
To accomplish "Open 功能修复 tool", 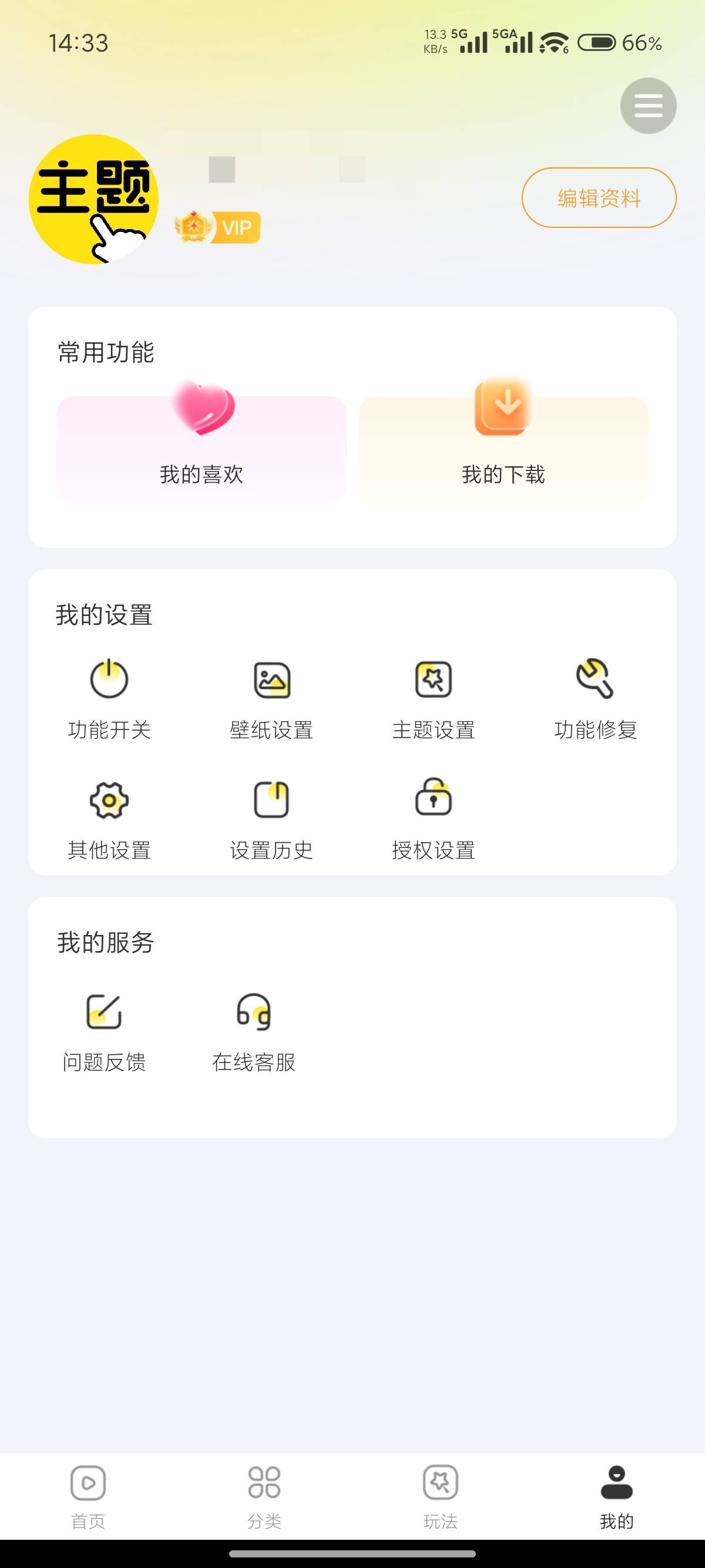I will coord(595,699).
